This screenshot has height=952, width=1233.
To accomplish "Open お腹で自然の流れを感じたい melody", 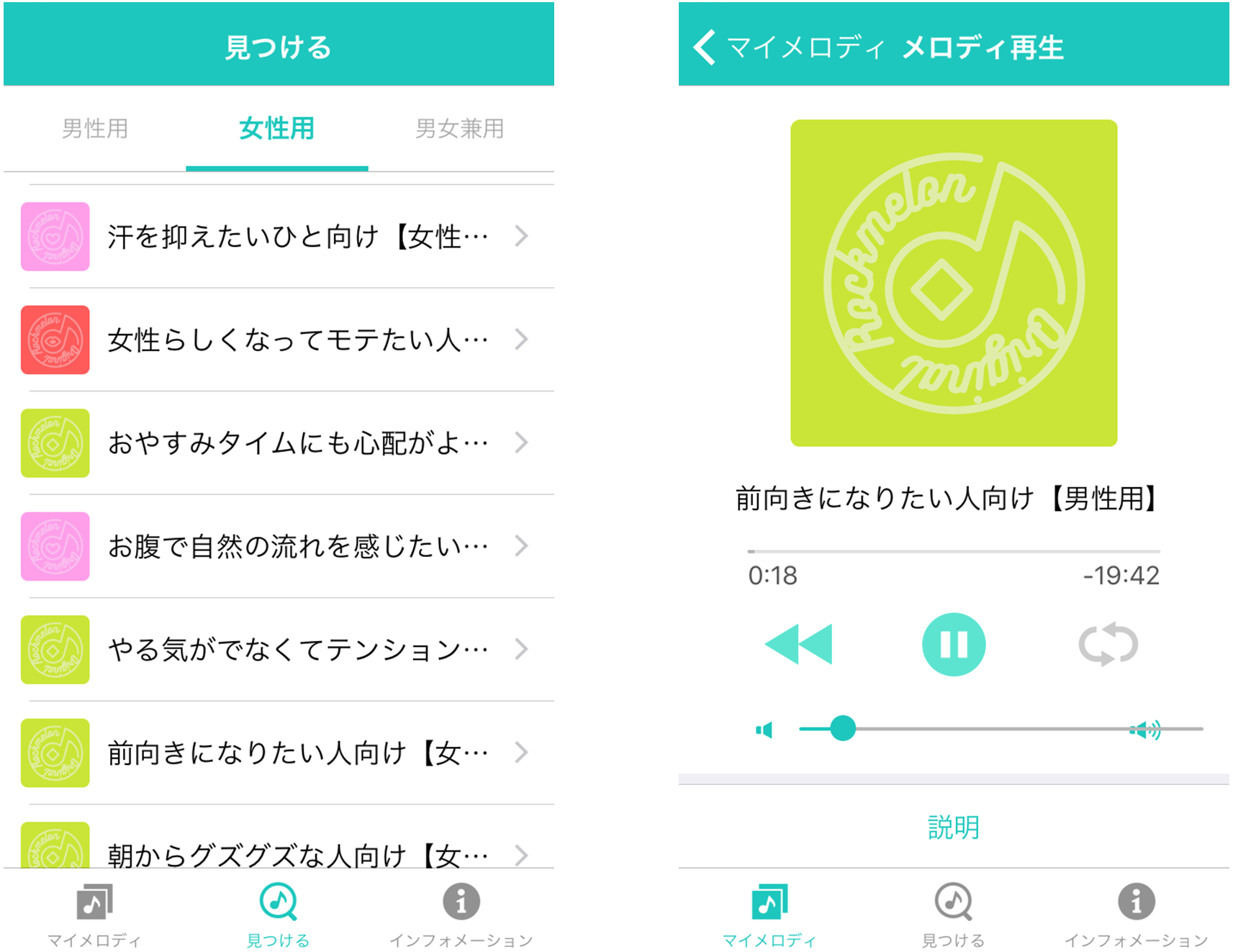I will click(x=277, y=546).
